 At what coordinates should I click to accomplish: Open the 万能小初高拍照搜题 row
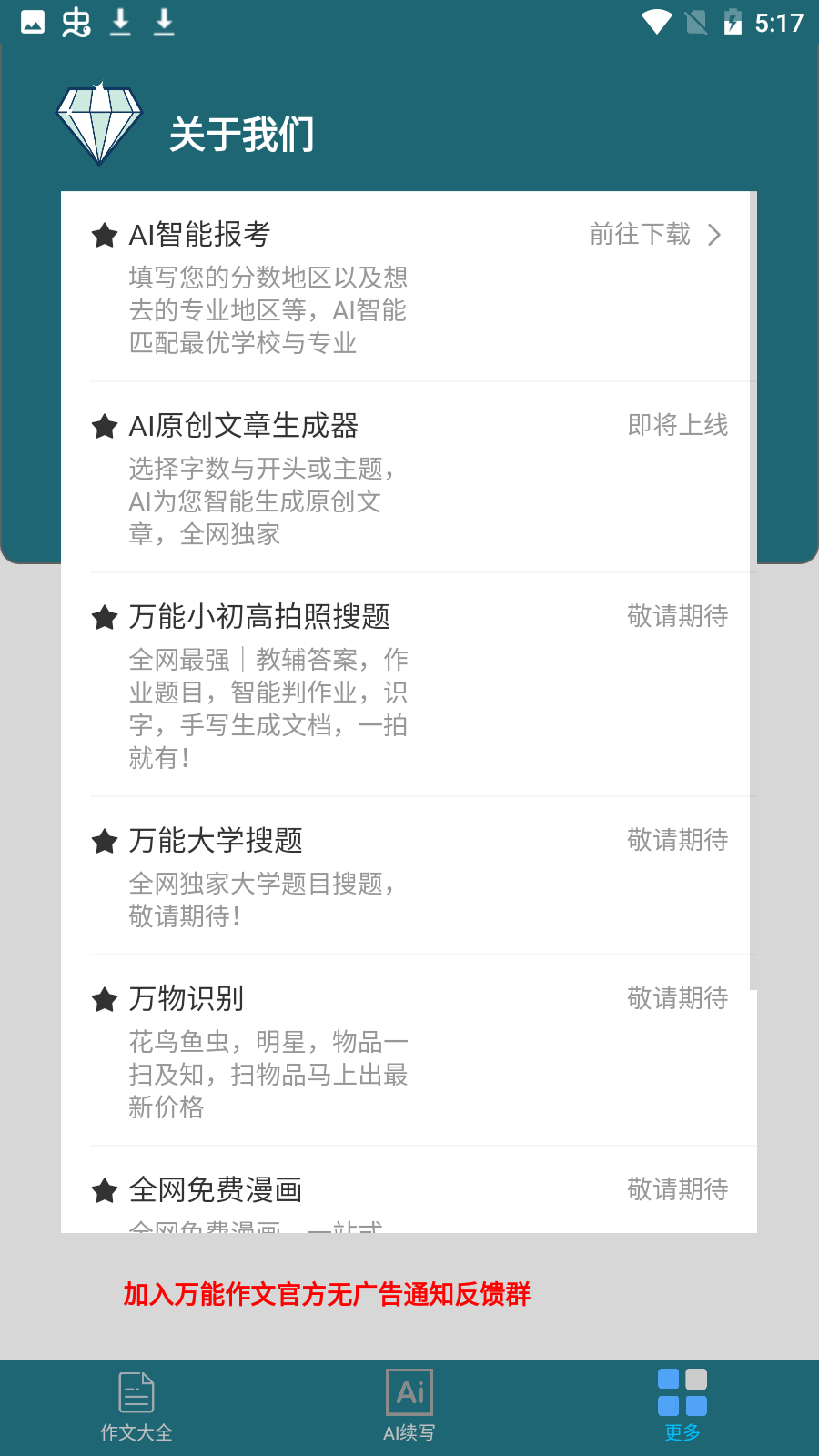[x=409, y=685]
